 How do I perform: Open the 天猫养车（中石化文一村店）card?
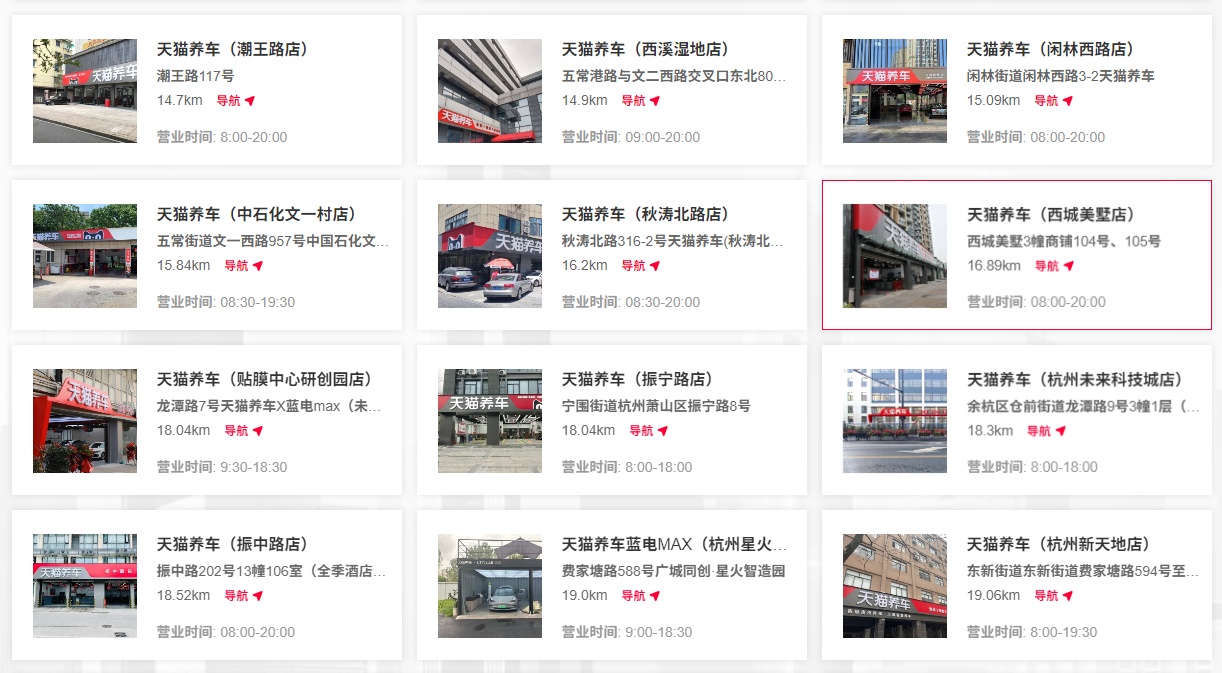256,214
